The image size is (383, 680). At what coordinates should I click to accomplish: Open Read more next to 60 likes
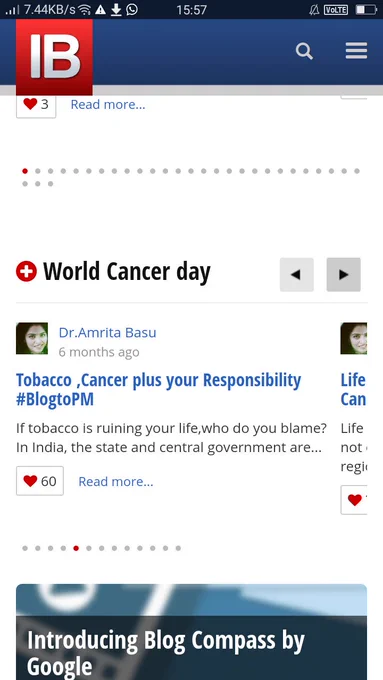click(116, 481)
